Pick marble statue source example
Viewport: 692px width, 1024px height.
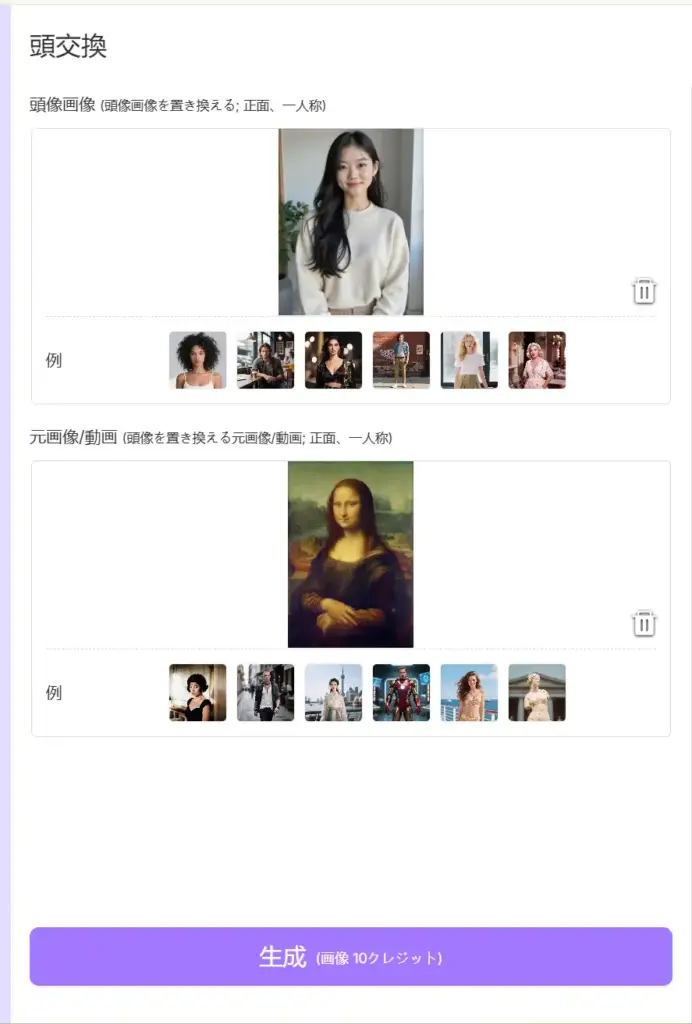pyautogui.click(x=537, y=692)
